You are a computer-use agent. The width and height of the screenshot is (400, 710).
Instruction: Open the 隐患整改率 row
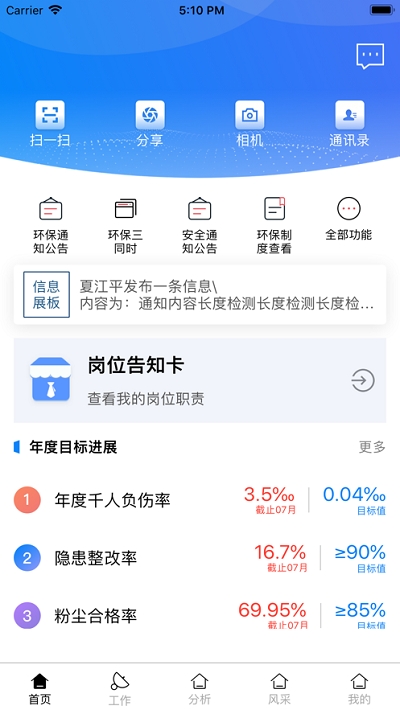(200, 557)
